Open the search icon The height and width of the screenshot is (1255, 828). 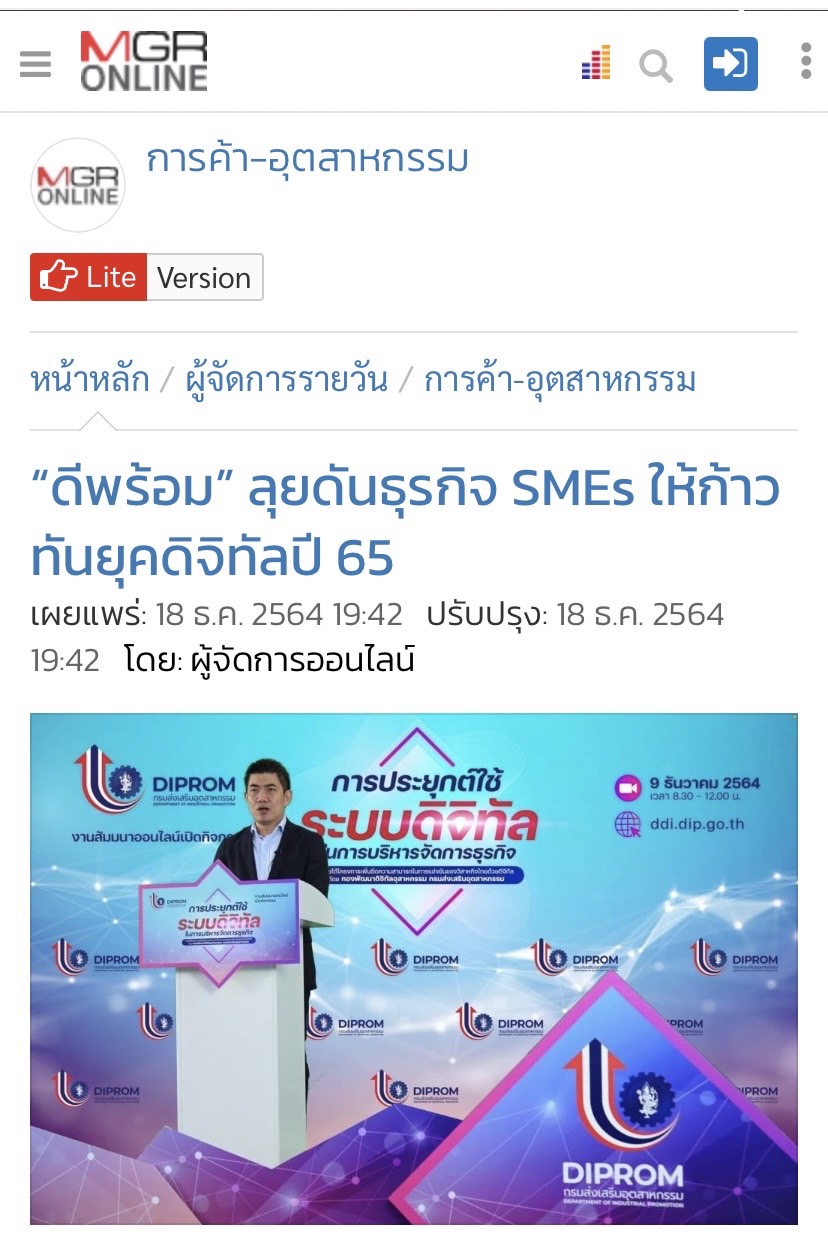[x=656, y=66]
